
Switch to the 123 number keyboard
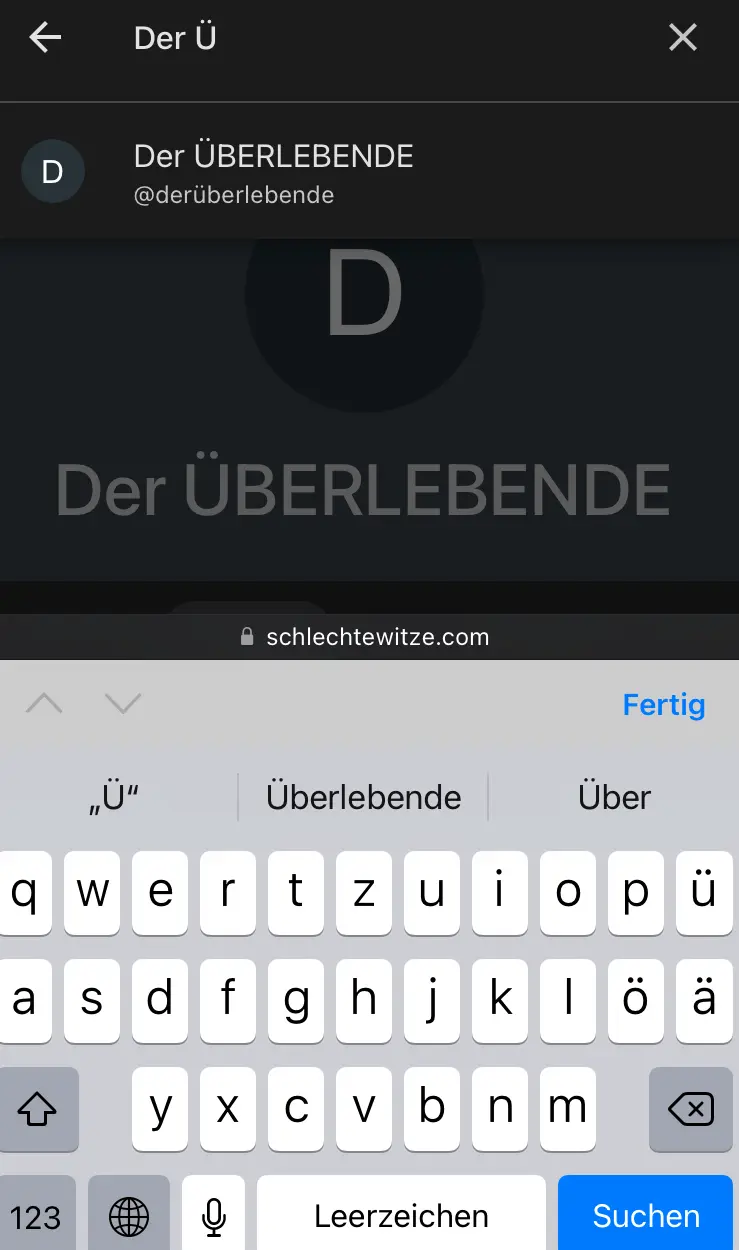(36, 1216)
